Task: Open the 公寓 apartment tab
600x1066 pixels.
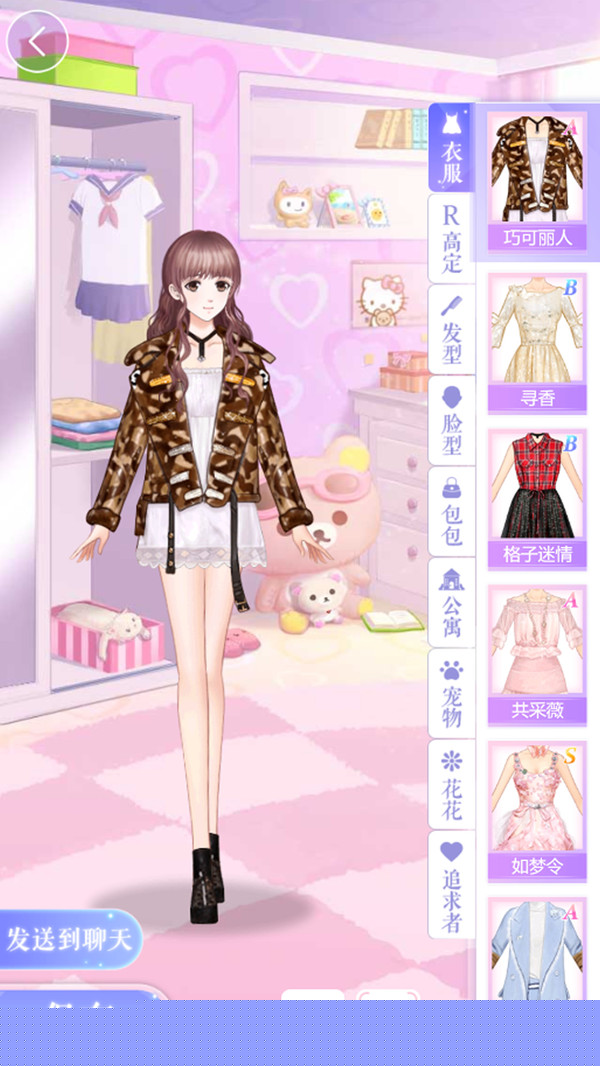Action: pos(452,603)
